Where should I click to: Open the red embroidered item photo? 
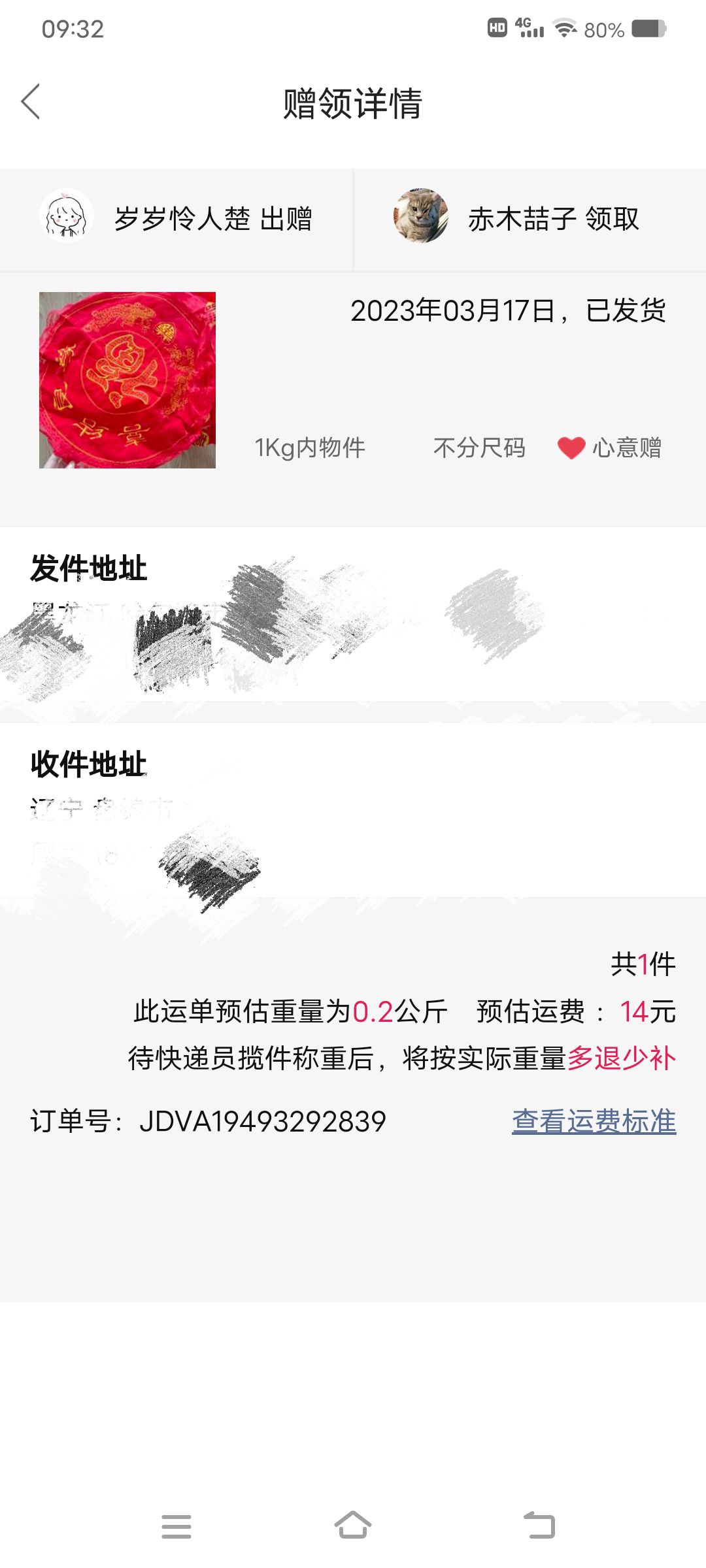tap(127, 380)
